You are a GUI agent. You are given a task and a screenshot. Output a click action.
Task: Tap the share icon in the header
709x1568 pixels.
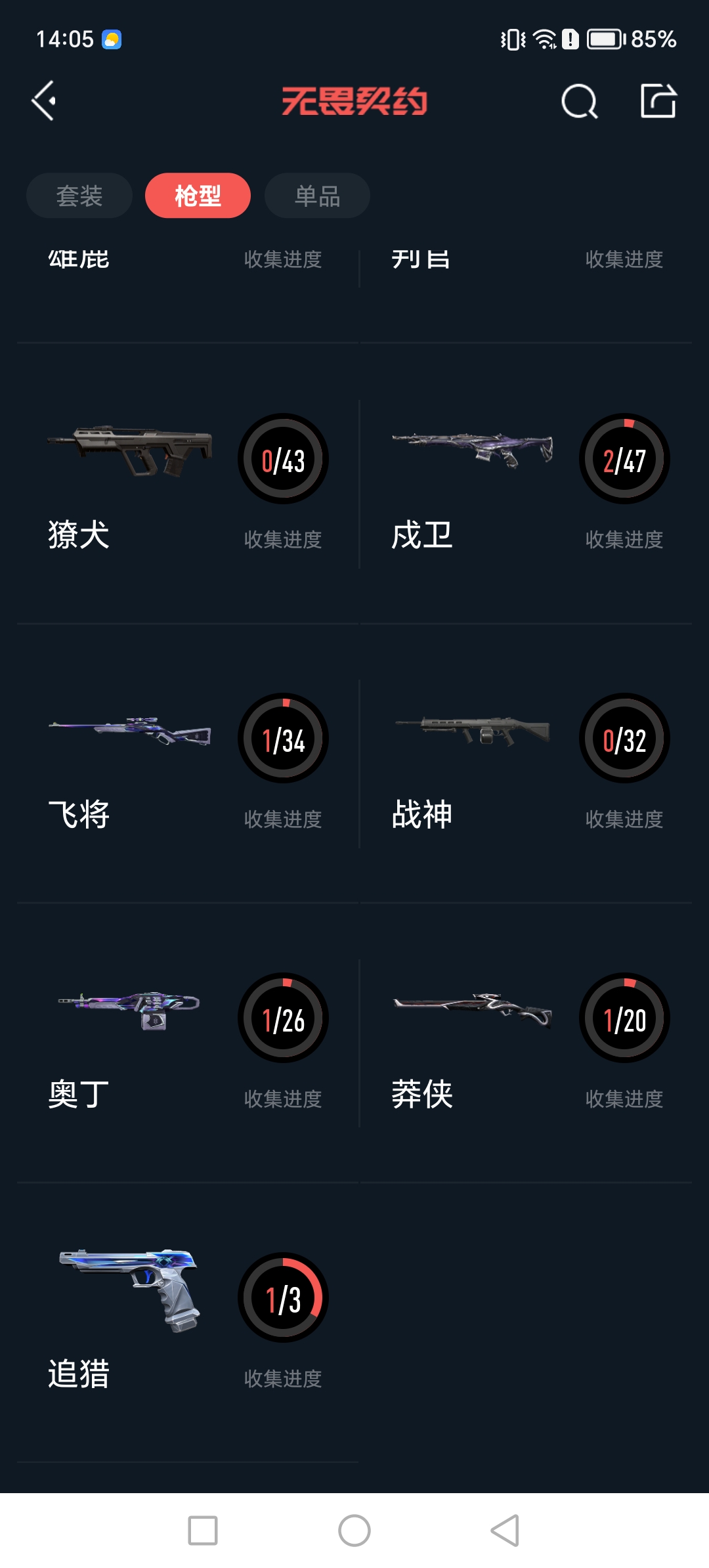[659, 102]
